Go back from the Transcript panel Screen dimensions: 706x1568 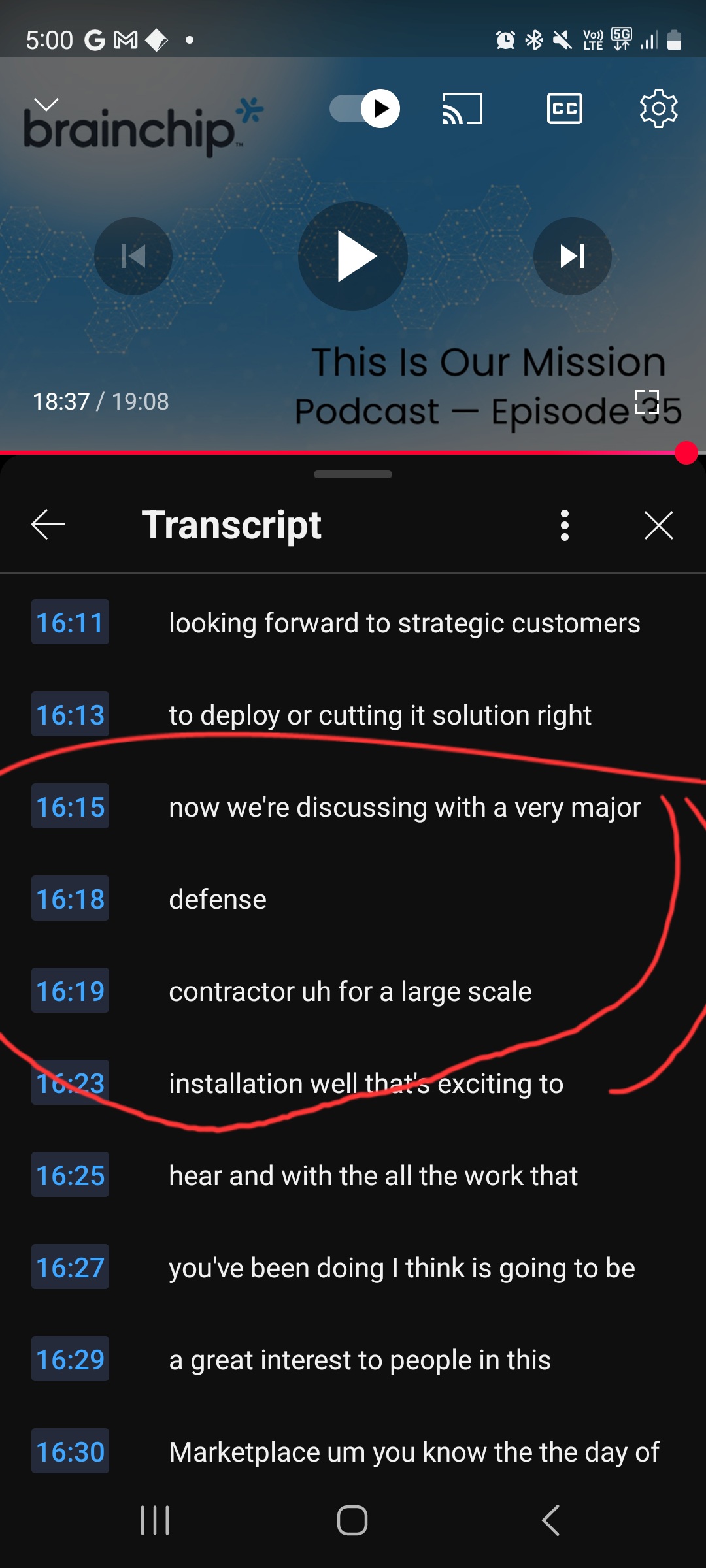point(48,525)
